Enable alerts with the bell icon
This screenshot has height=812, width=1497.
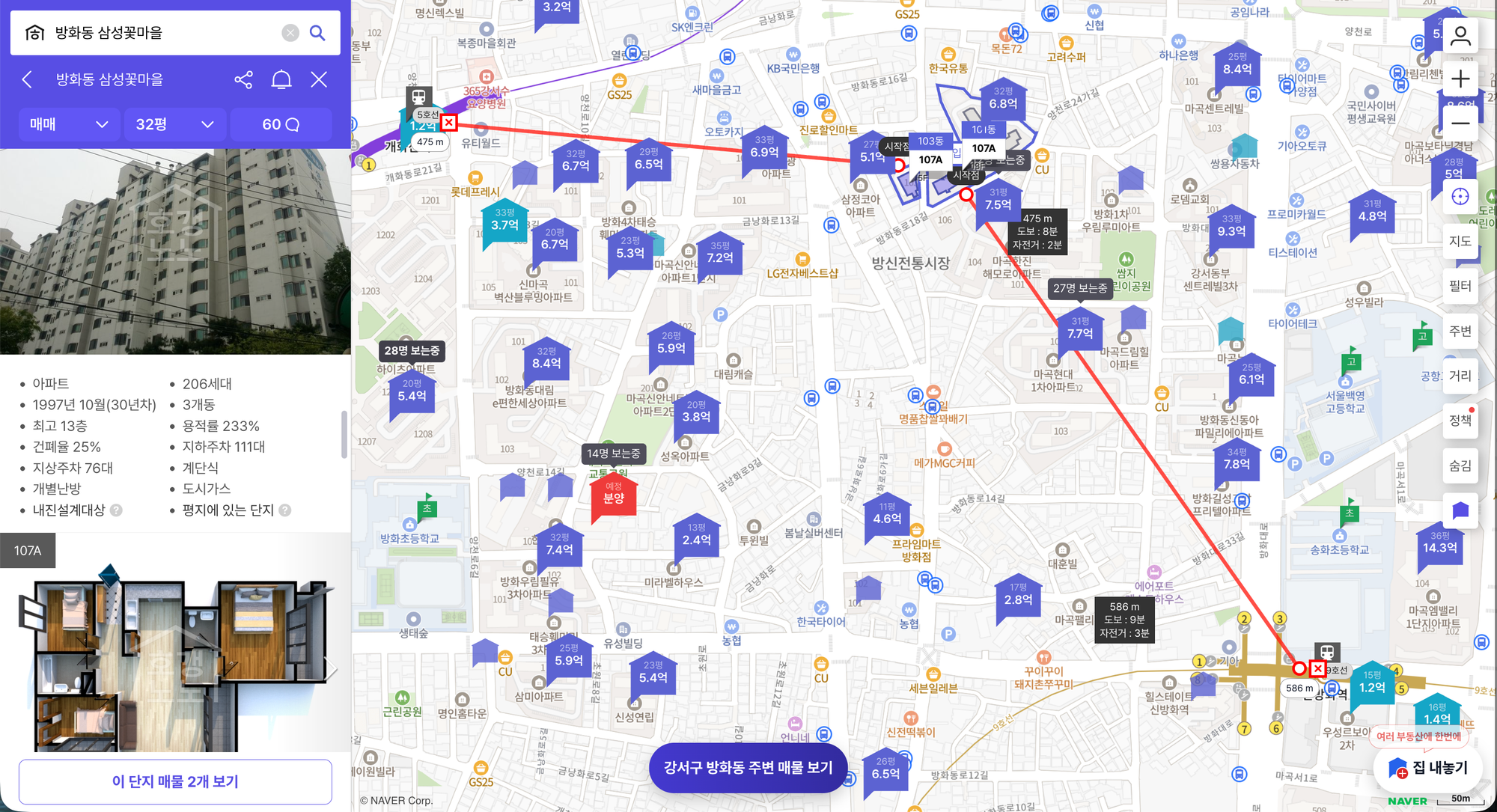281,79
